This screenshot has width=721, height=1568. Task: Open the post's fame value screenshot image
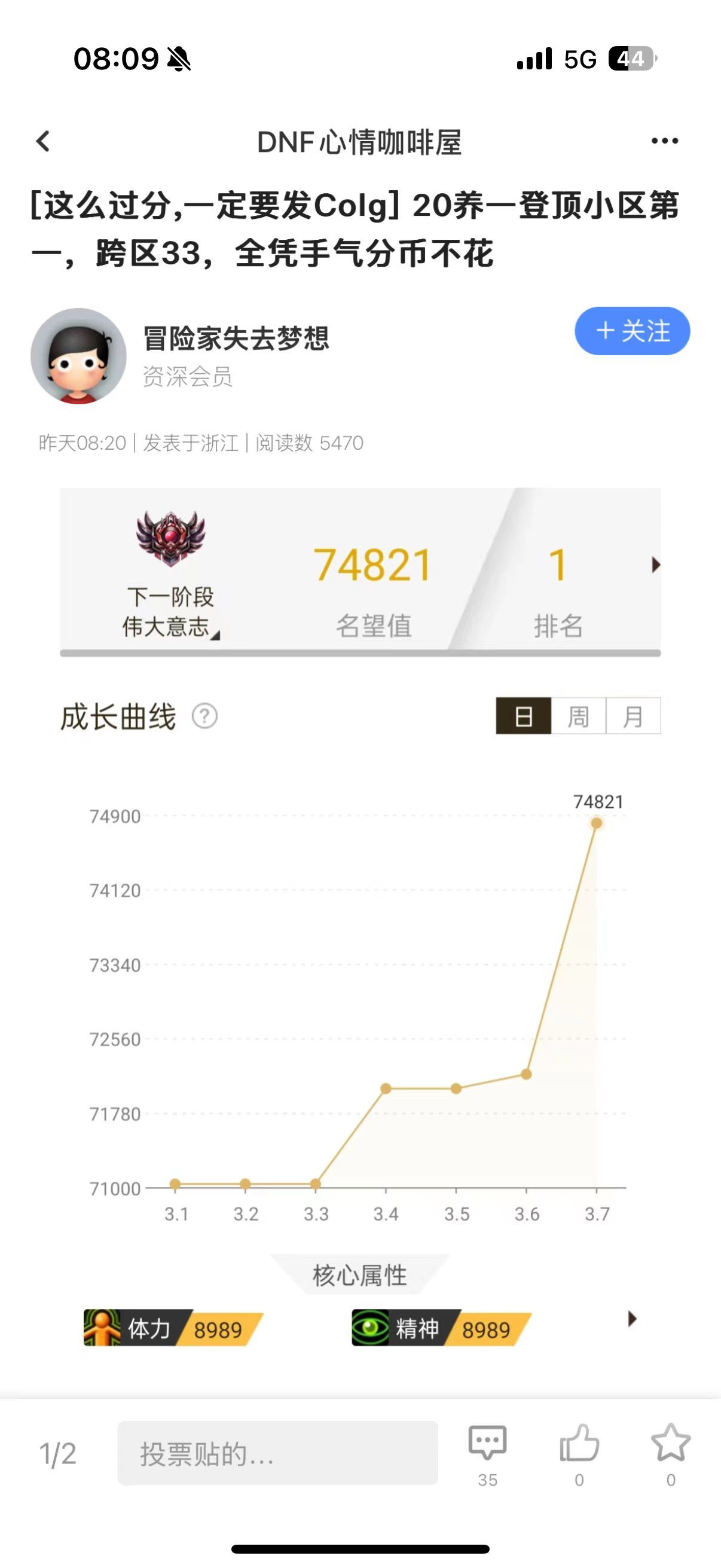(360, 913)
